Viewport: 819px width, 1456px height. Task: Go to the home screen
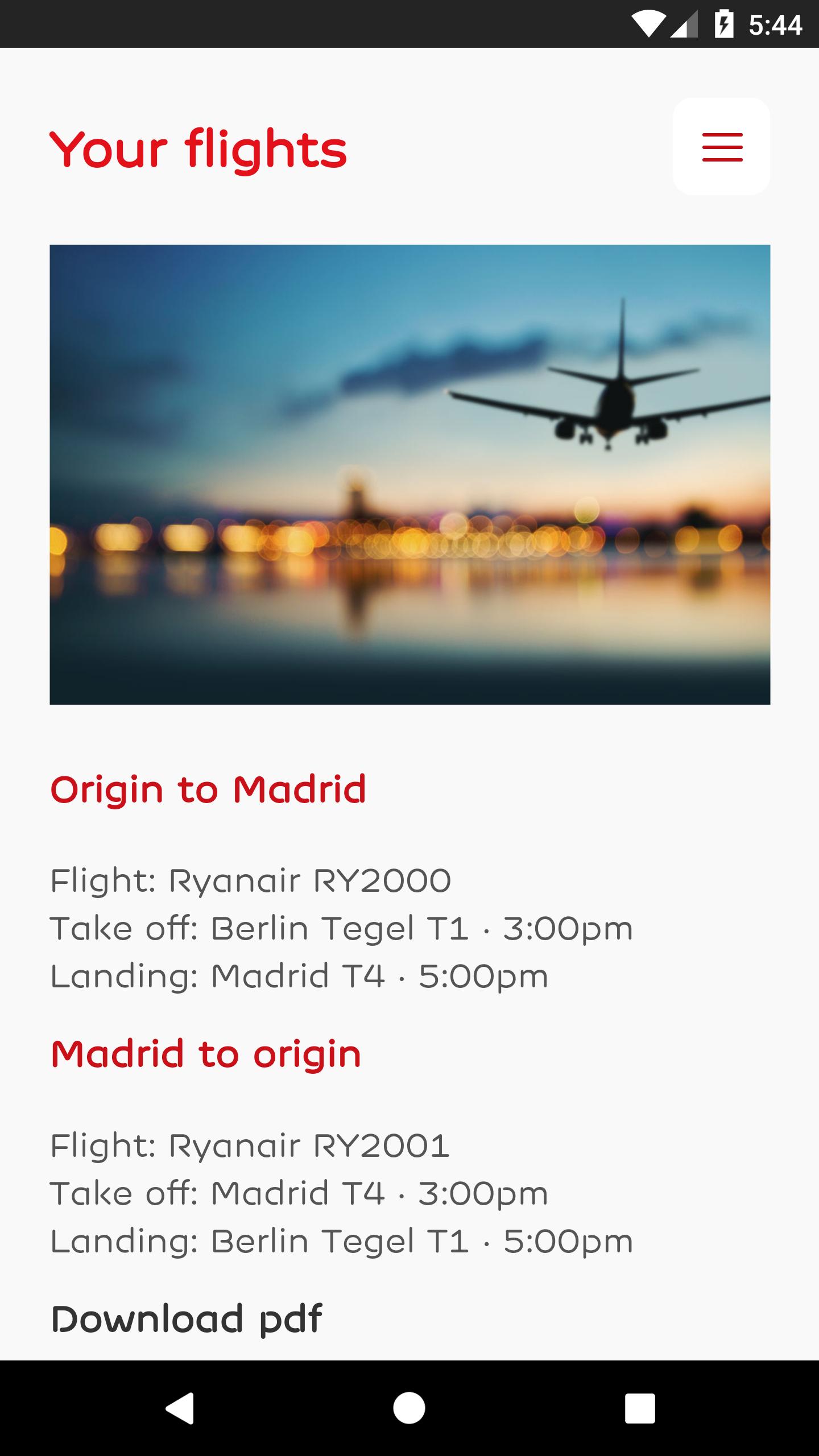(409, 1408)
